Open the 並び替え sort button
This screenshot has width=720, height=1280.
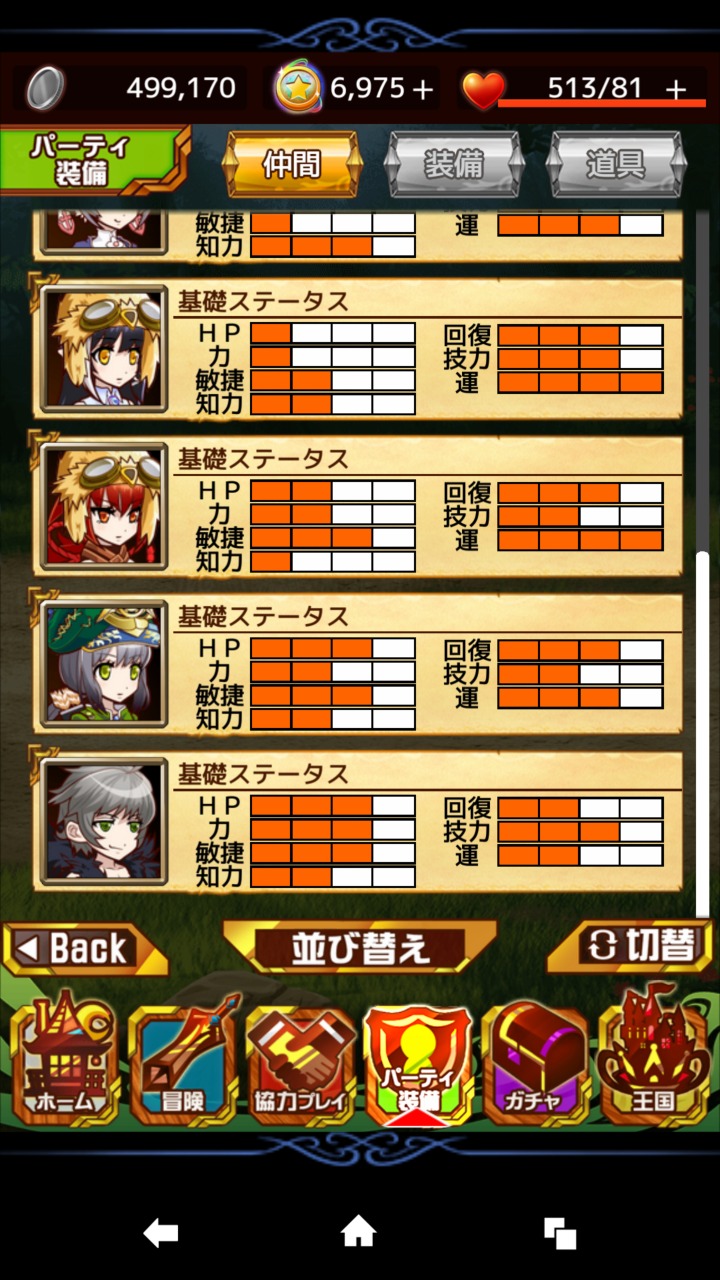click(358, 948)
